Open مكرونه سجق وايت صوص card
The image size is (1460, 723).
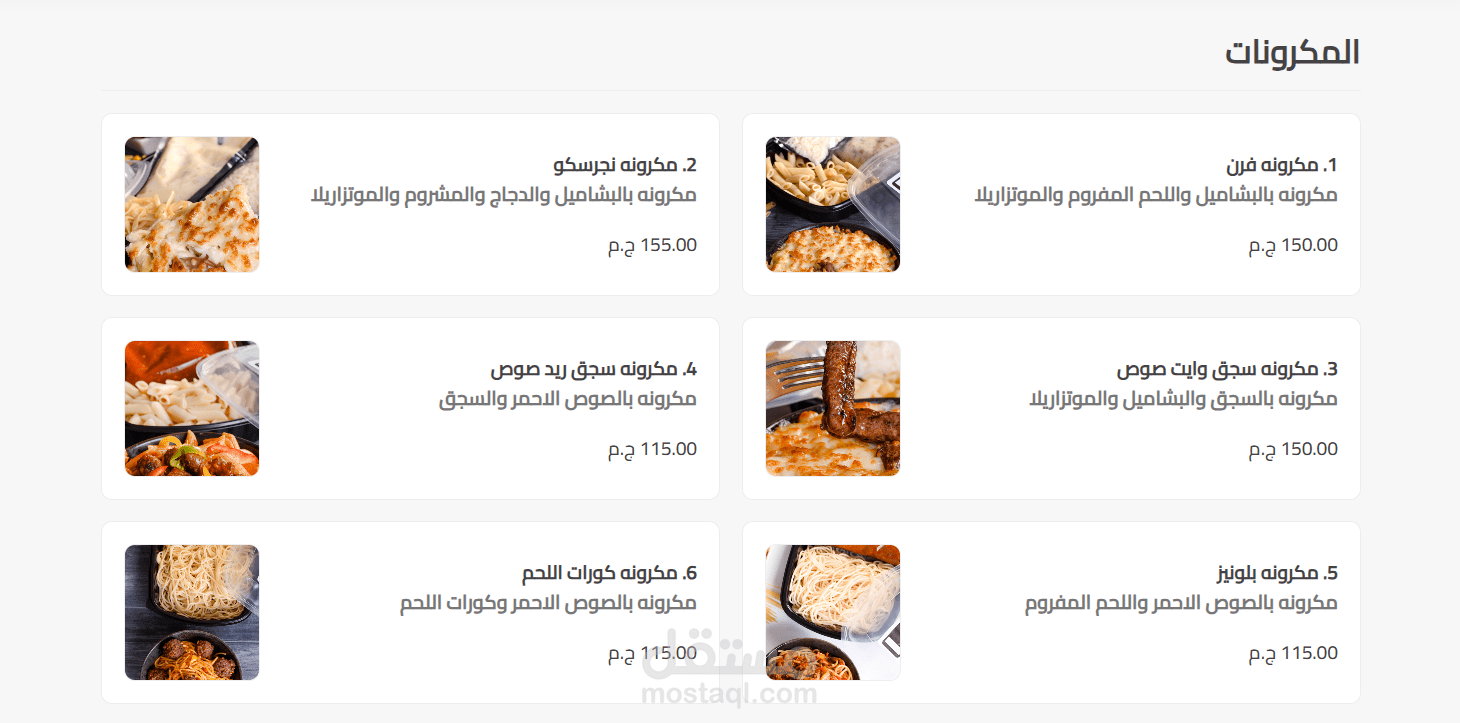pyautogui.click(x=1051, y=408)
